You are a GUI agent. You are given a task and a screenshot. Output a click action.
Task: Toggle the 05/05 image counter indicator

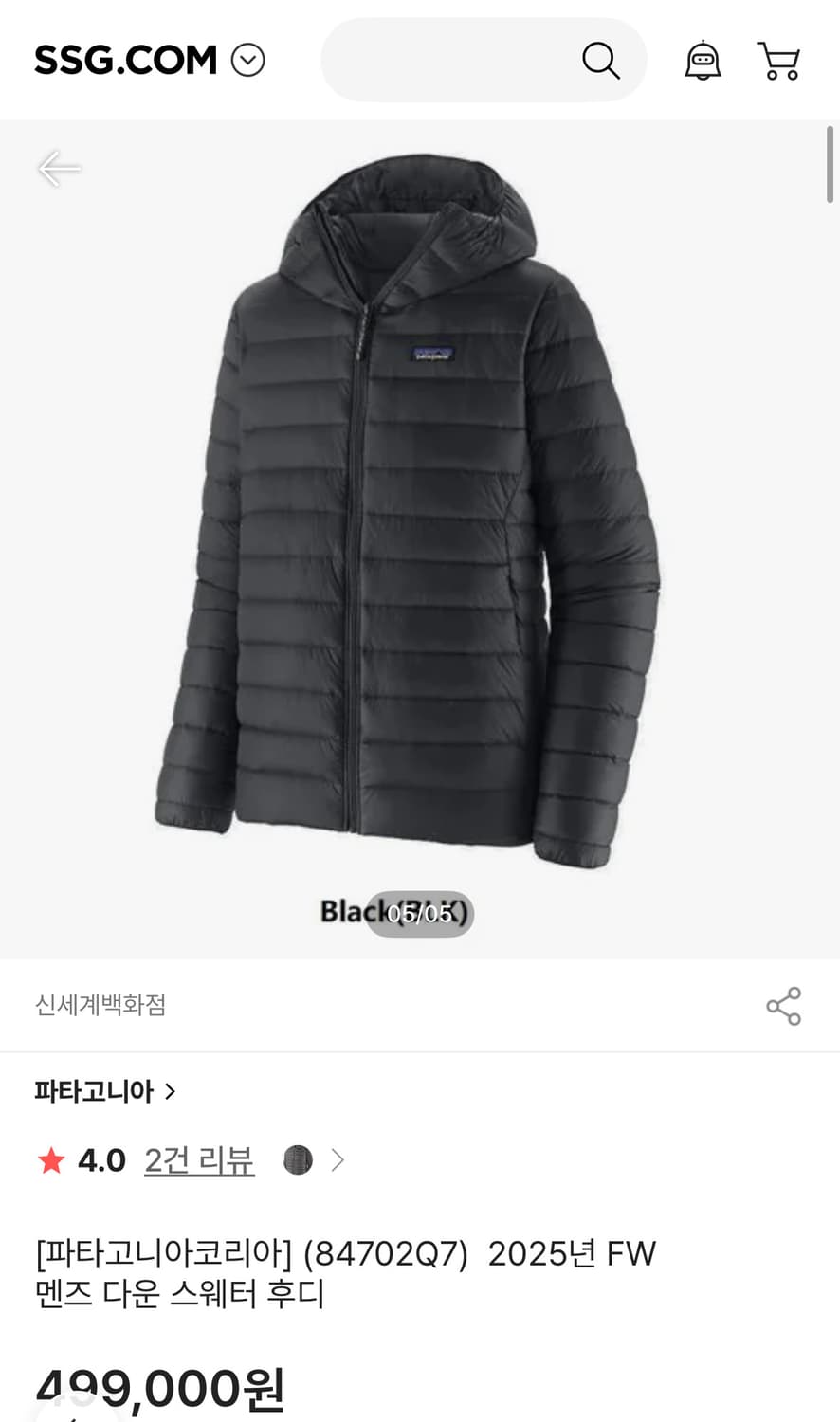pyautogui.click(x=419, y=915)
